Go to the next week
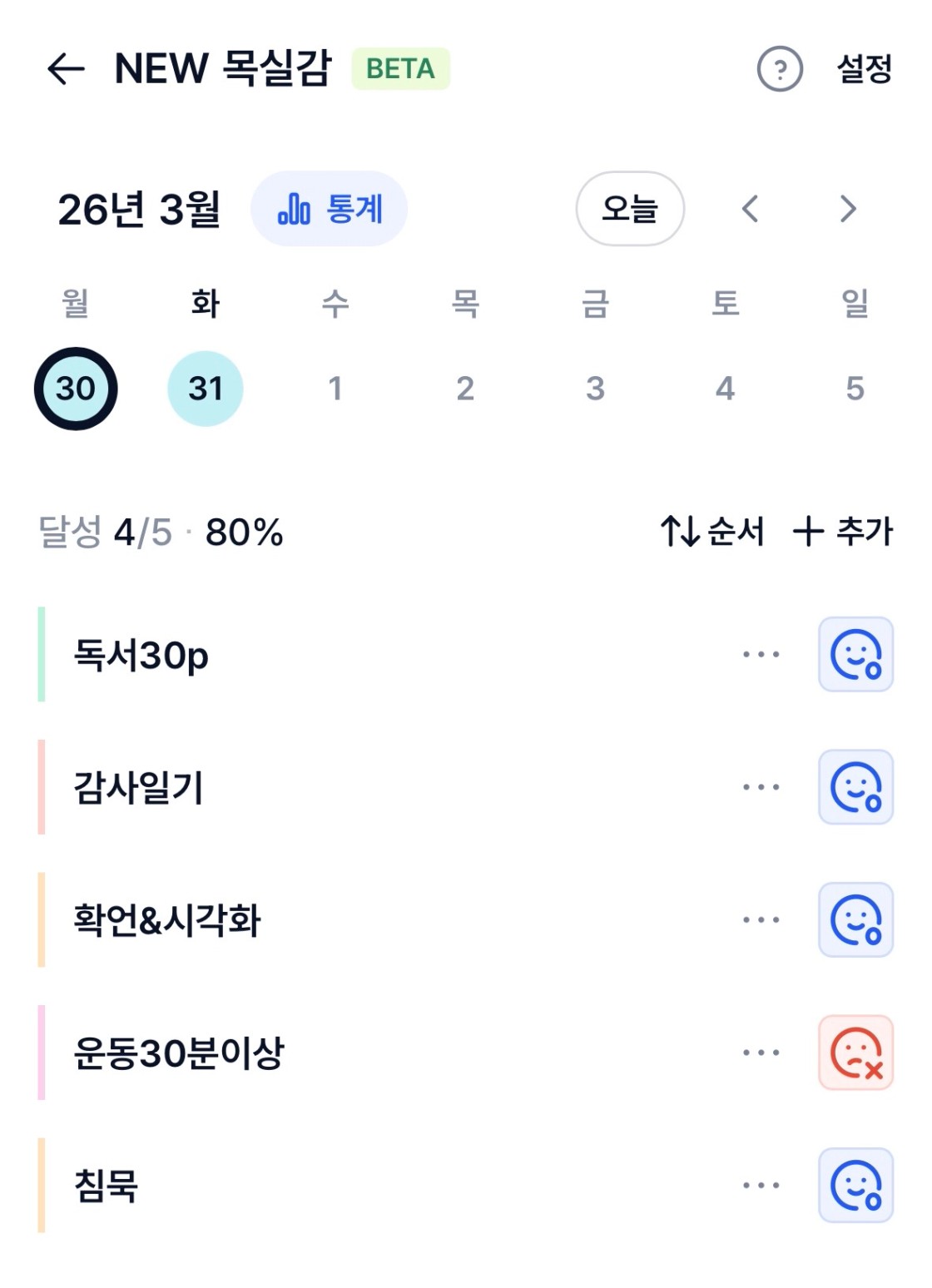This screenshot has width=932, height=1288. 847,209
